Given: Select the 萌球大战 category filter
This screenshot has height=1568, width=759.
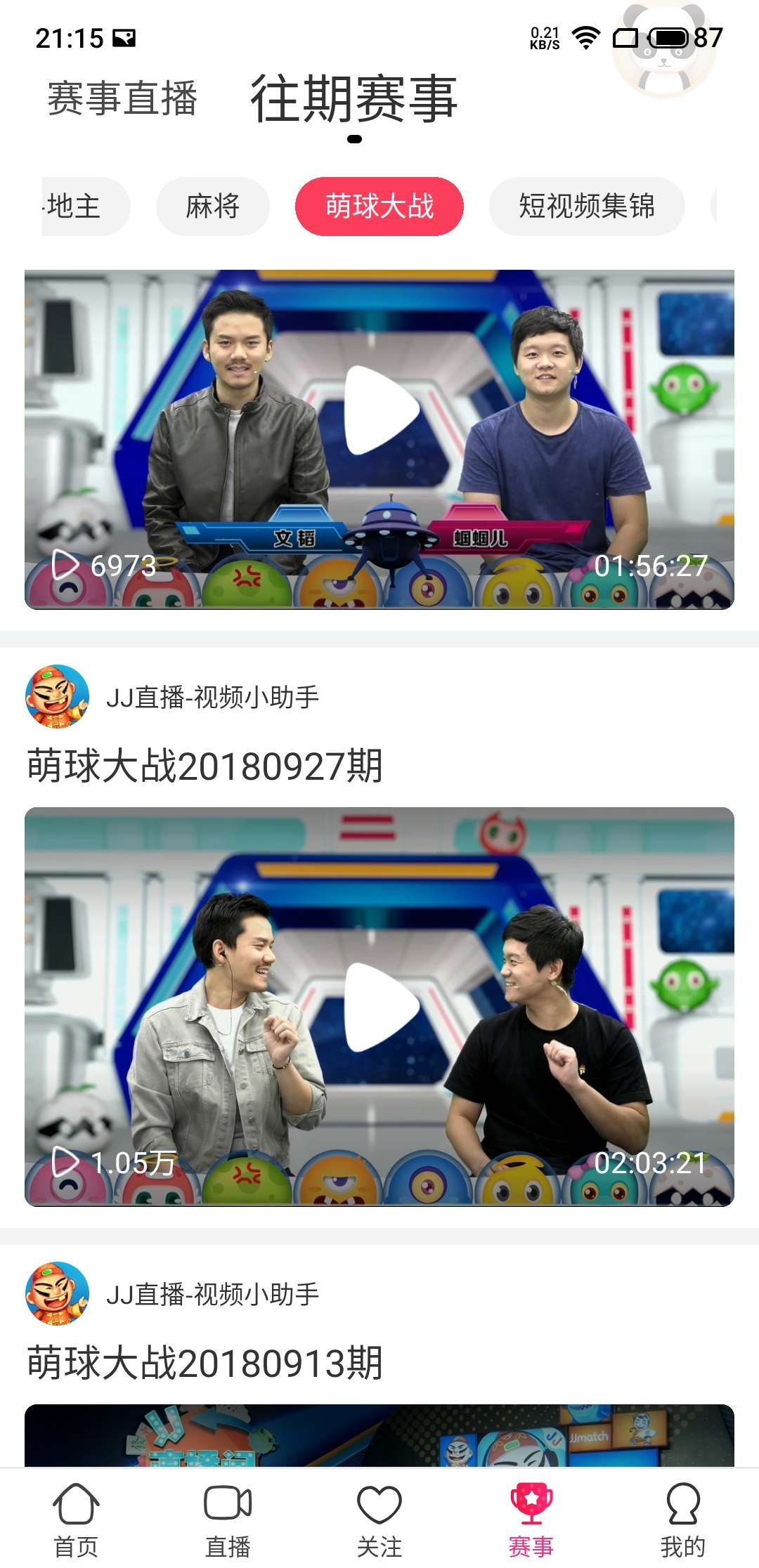Looking at the screenshot, I should (379, 207).
